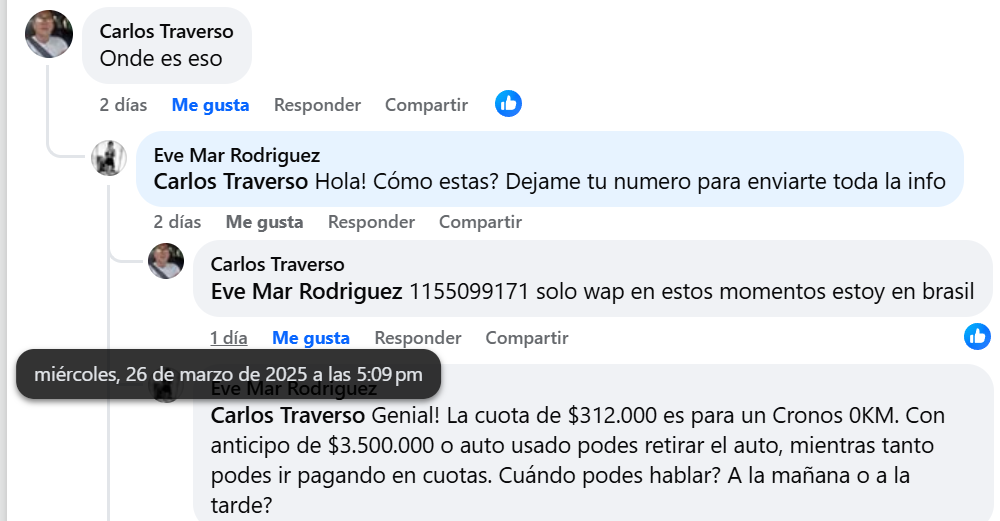Responder to Carlos's phone number reply
The height and width of the screenshot is (521, 1000).
tap(418, 338)
